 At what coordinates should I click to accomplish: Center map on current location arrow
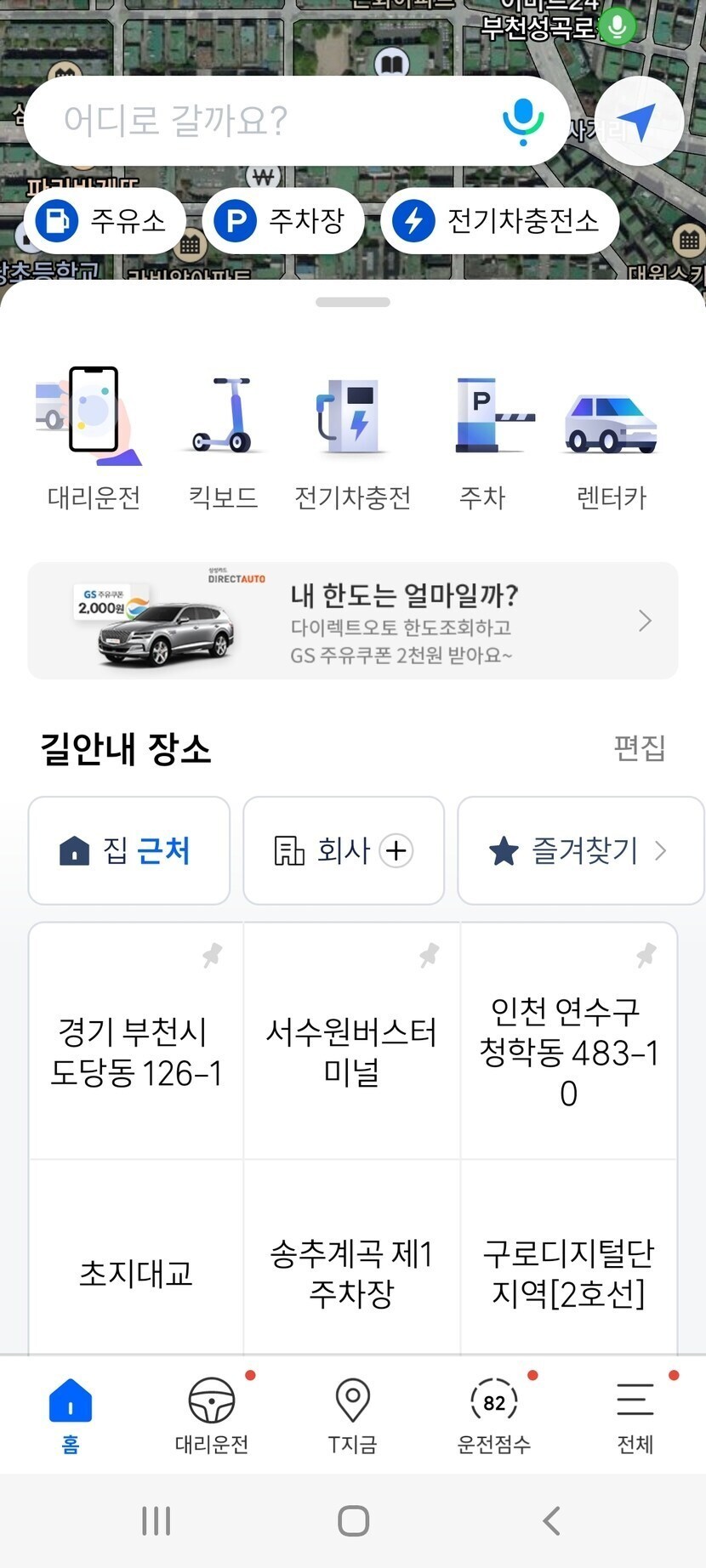click(x=639, y=121)
